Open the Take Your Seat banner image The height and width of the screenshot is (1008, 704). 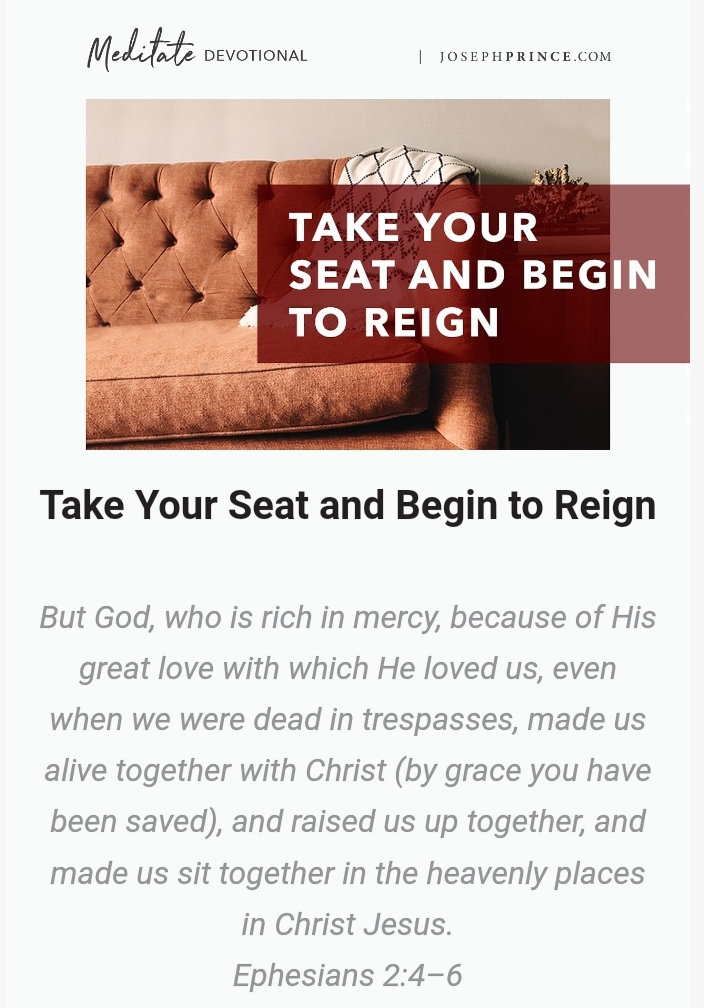pos(348,274)
